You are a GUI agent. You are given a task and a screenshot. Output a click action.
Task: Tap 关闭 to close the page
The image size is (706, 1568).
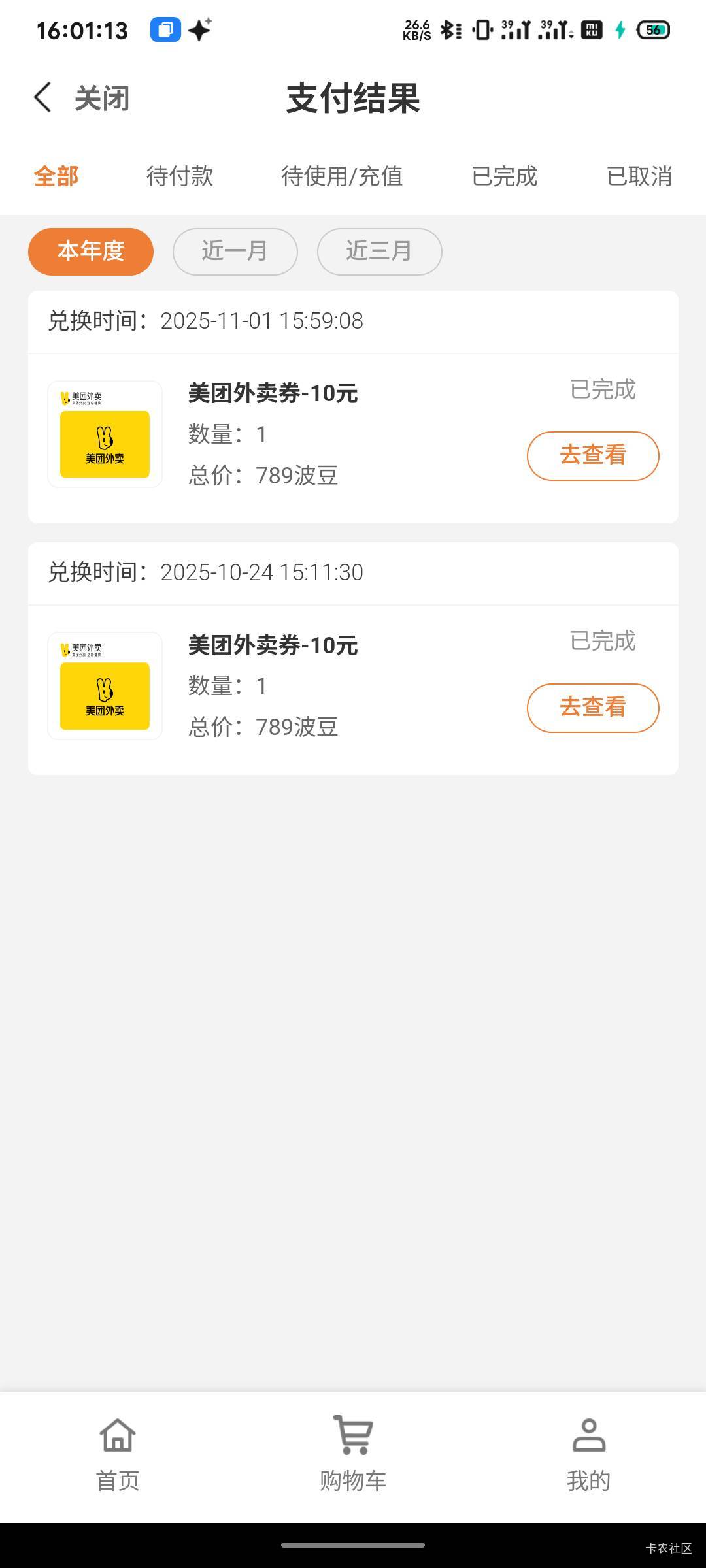(102, 99)
